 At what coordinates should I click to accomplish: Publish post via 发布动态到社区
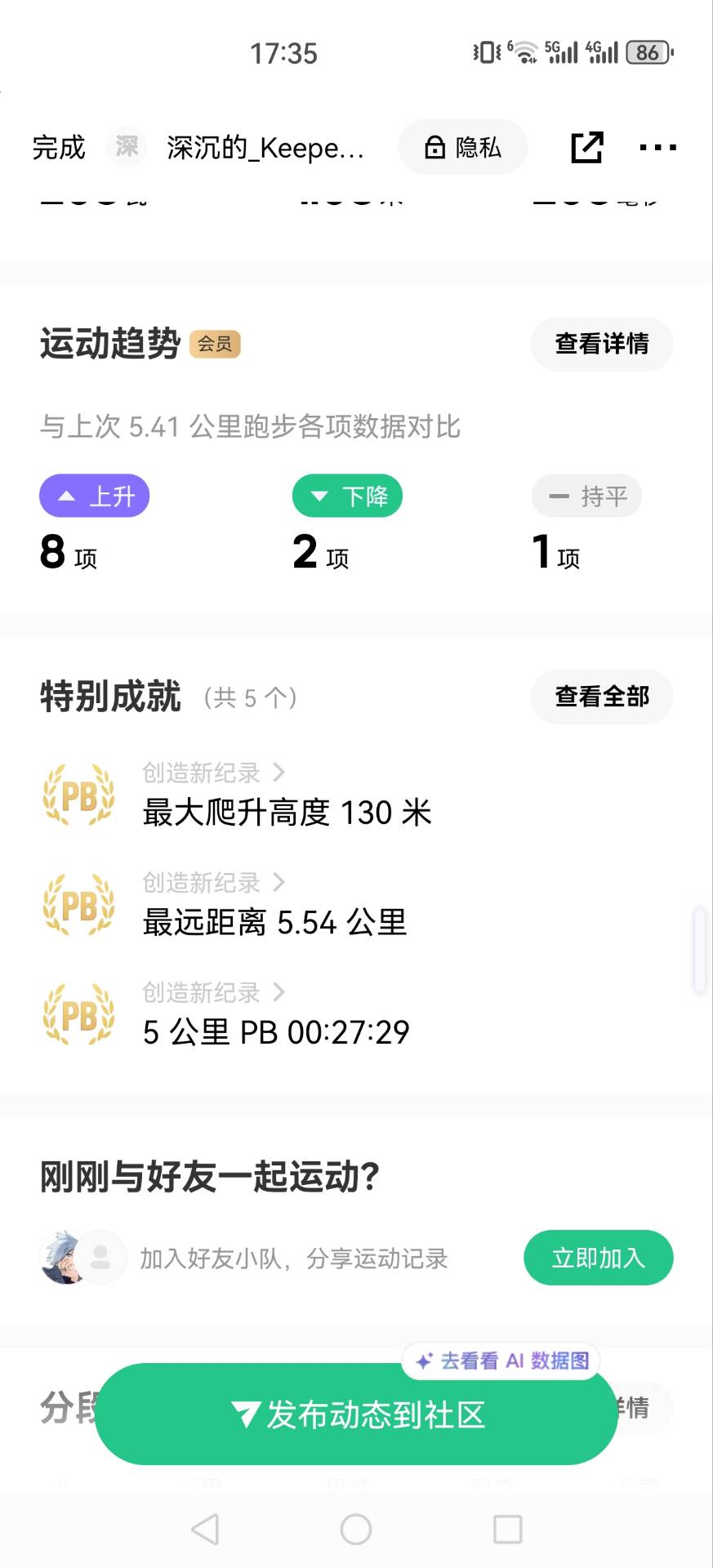point(356,1414)
